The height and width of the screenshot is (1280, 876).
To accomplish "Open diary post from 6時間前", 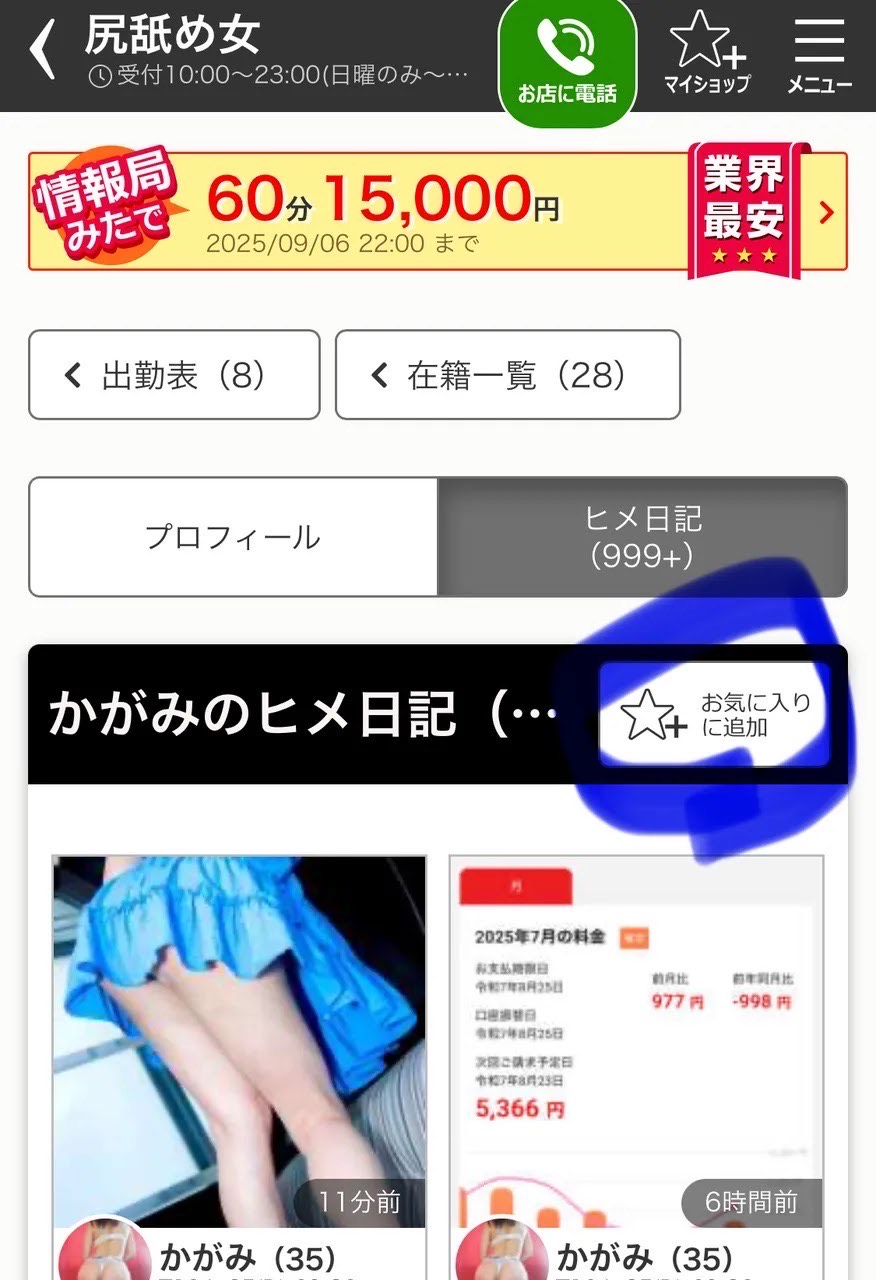I will pyautogui.click(x=636, y=1040).
